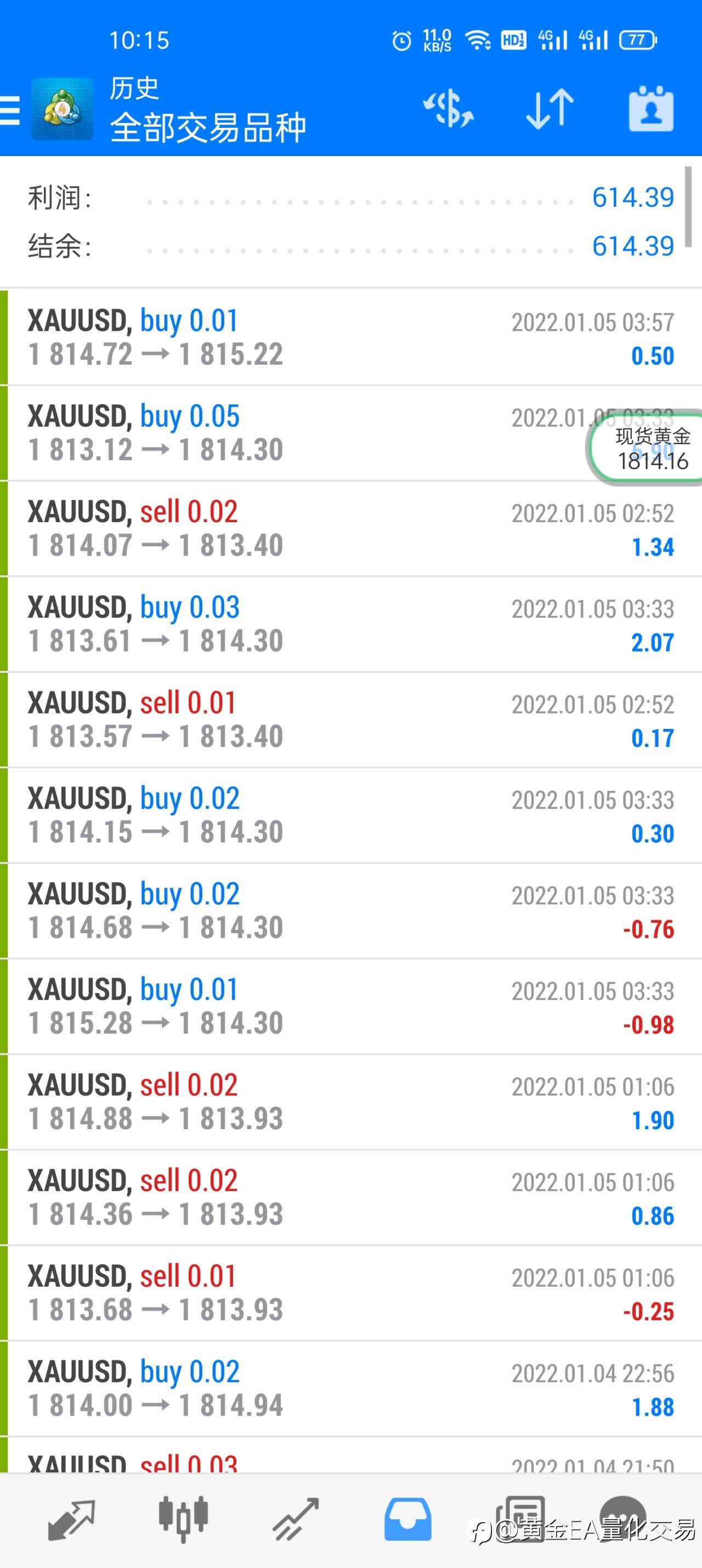Expand the sell 0.02 trade with profit 1.90
The width and height of the screenshot is (702, 1568).
(350, 1102)
